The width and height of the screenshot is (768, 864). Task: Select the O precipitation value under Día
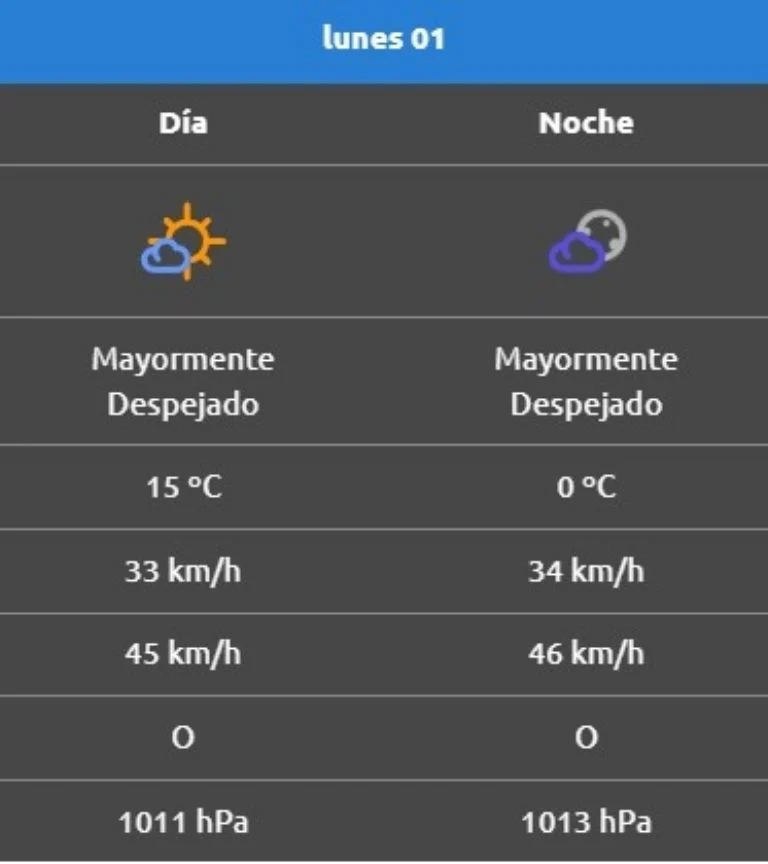pos(185,738)
